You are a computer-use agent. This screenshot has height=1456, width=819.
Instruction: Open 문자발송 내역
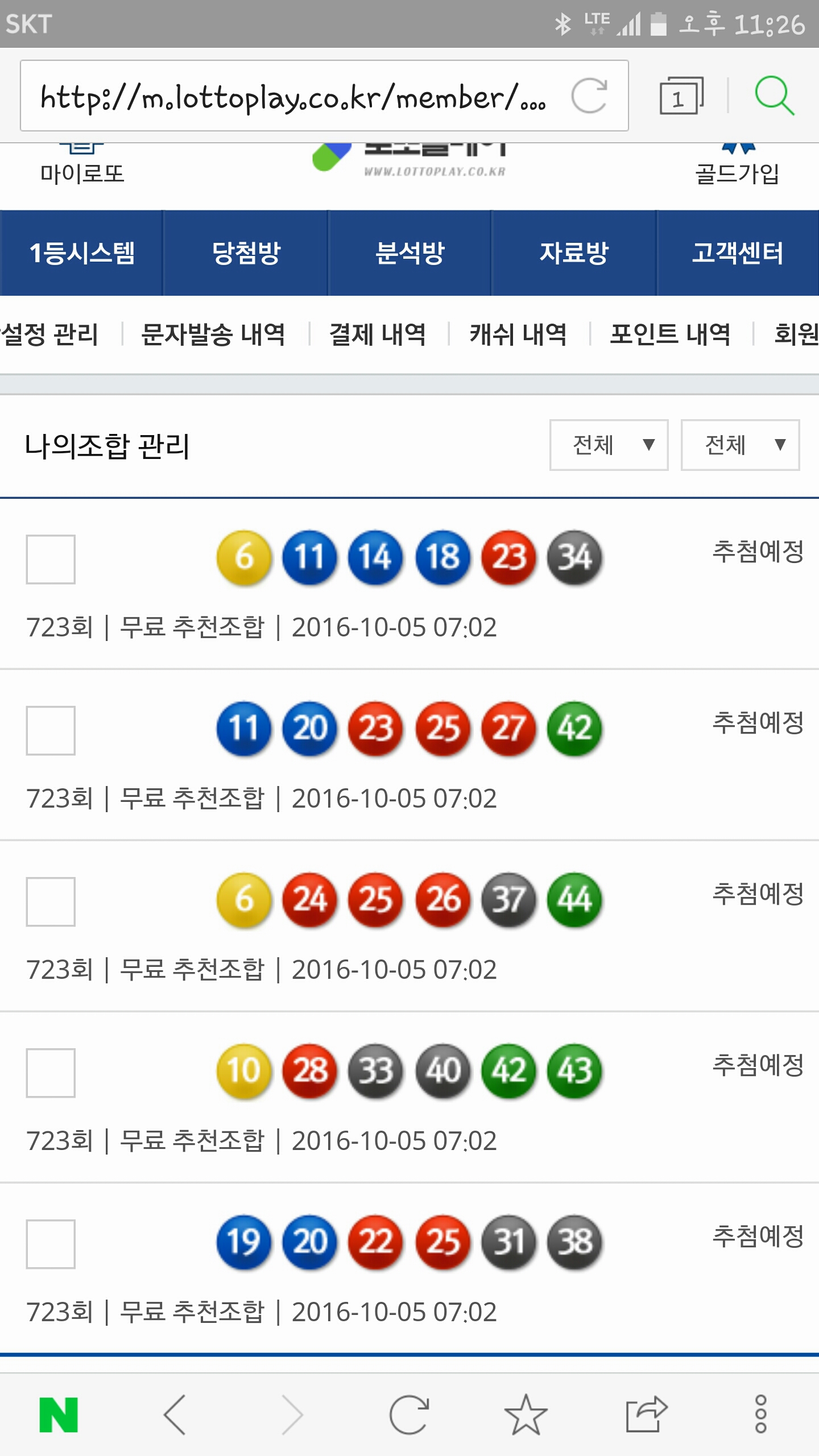(x=213, y=334)
